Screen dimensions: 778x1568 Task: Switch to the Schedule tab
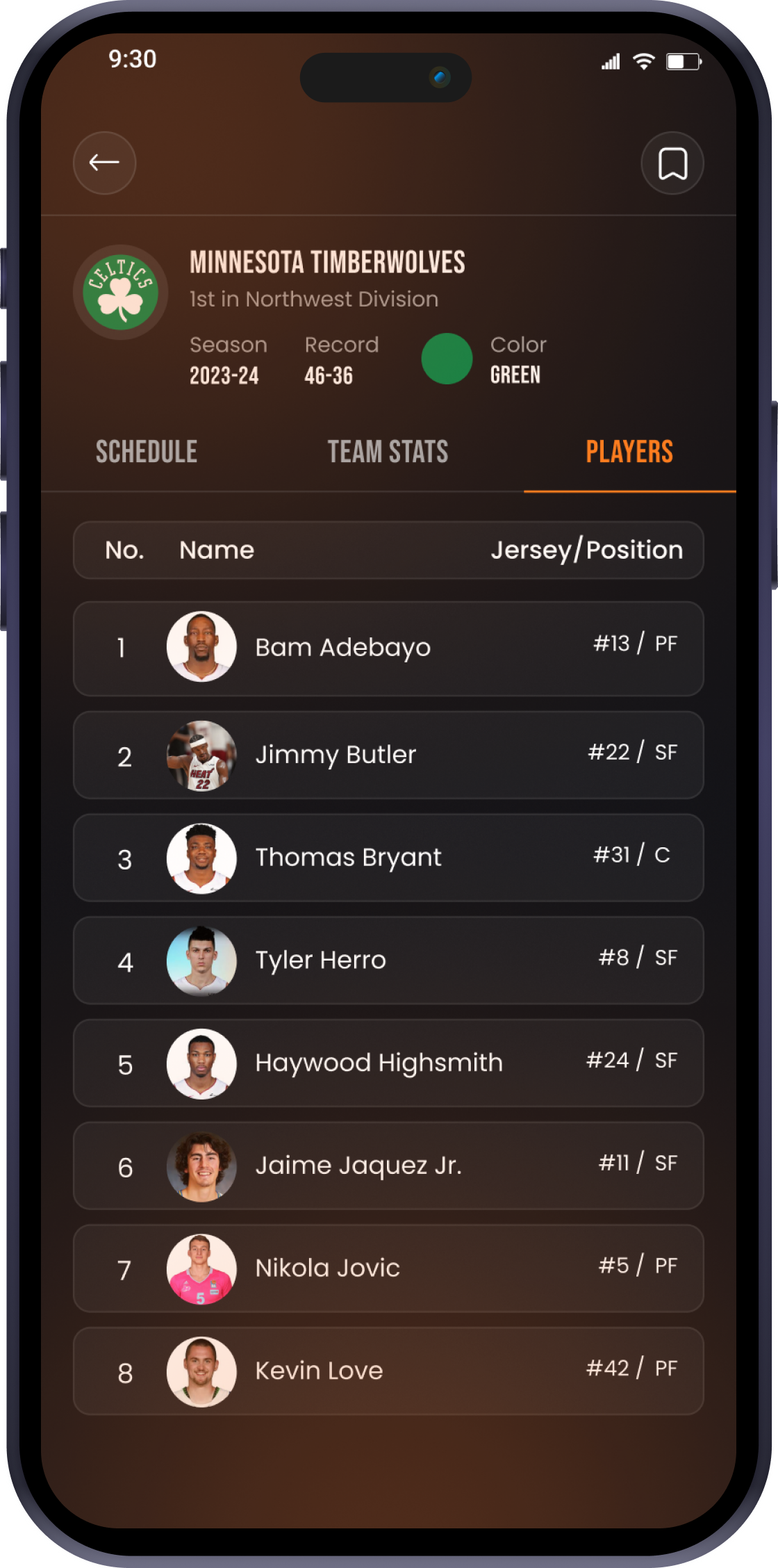(x=147, y=452)
